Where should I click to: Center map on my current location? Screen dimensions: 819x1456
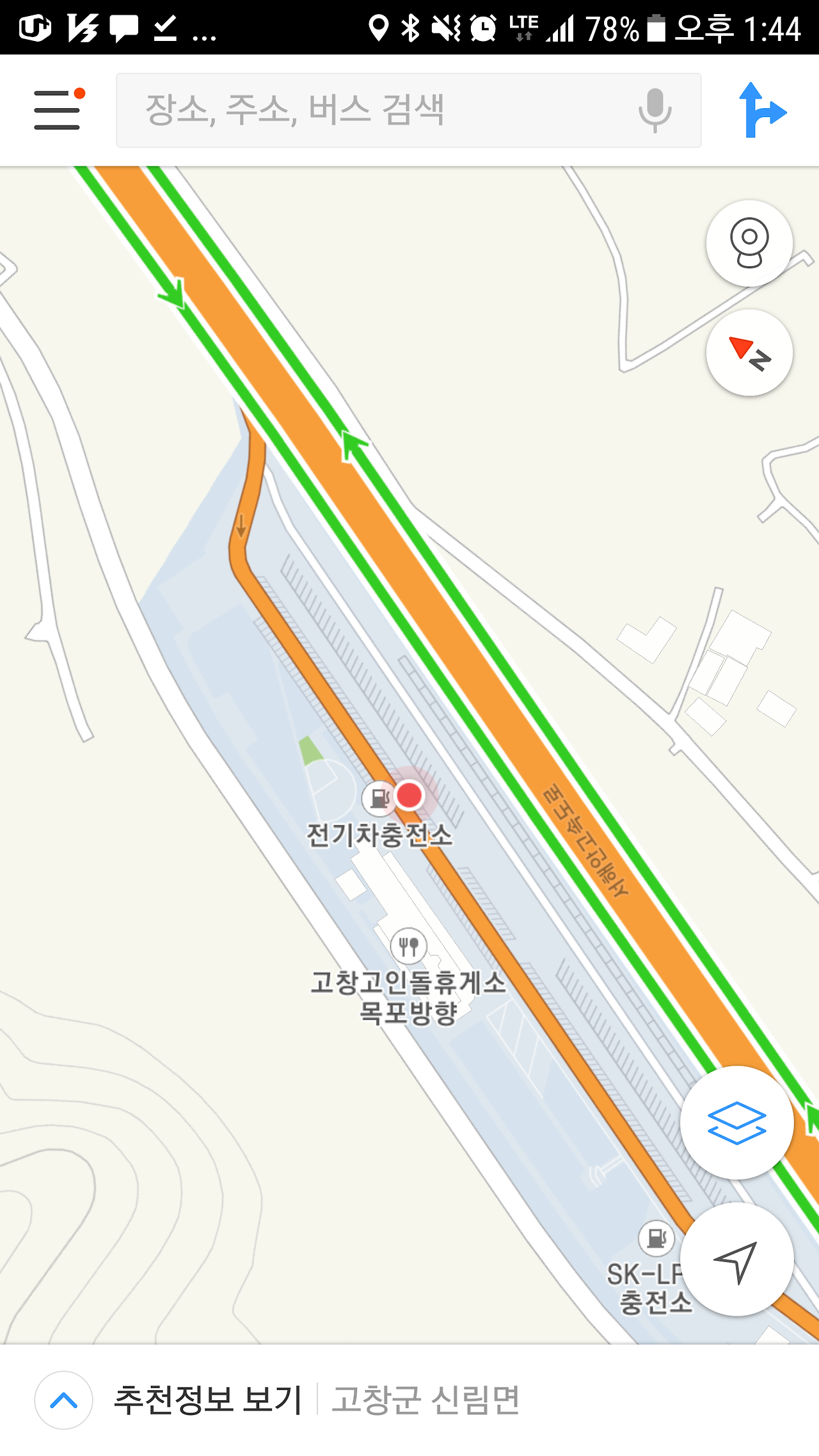737,1259
